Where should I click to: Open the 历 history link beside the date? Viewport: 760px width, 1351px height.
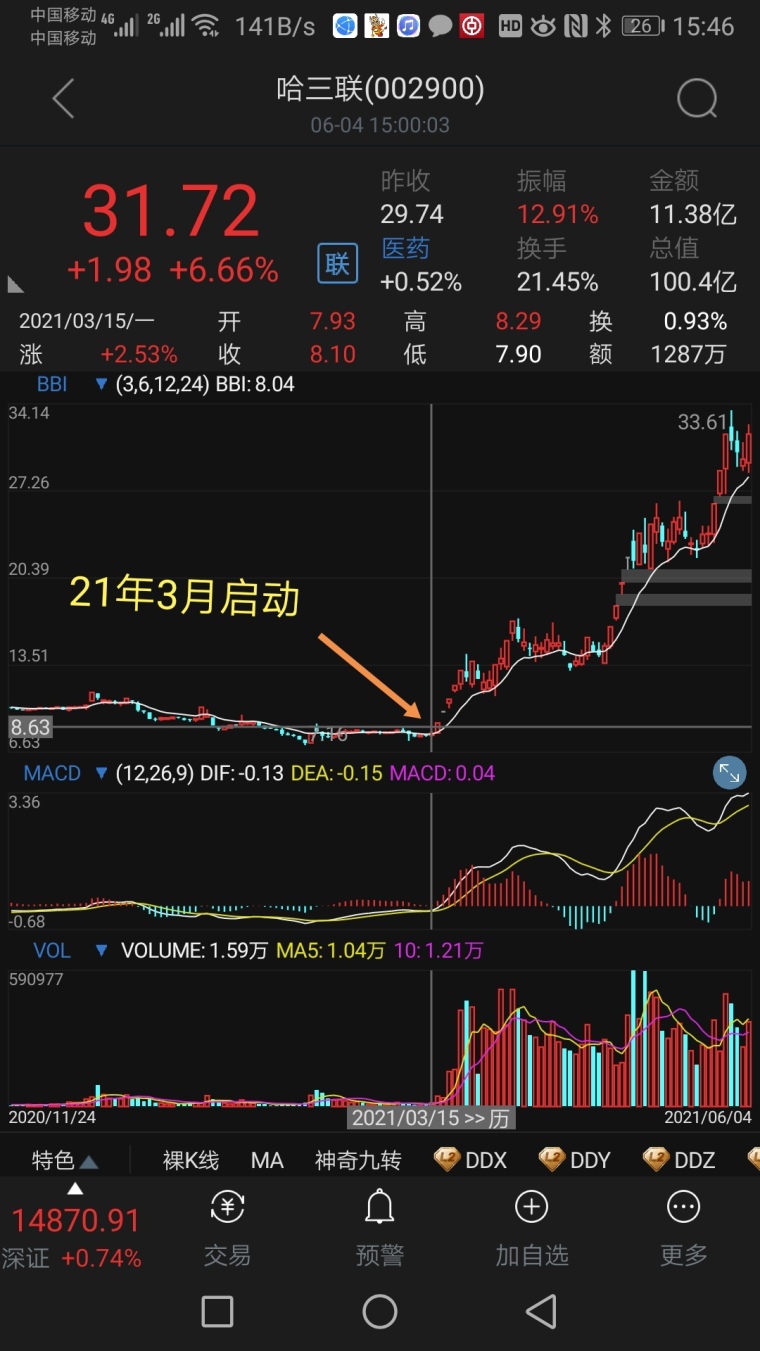(x=500, y=1117)
